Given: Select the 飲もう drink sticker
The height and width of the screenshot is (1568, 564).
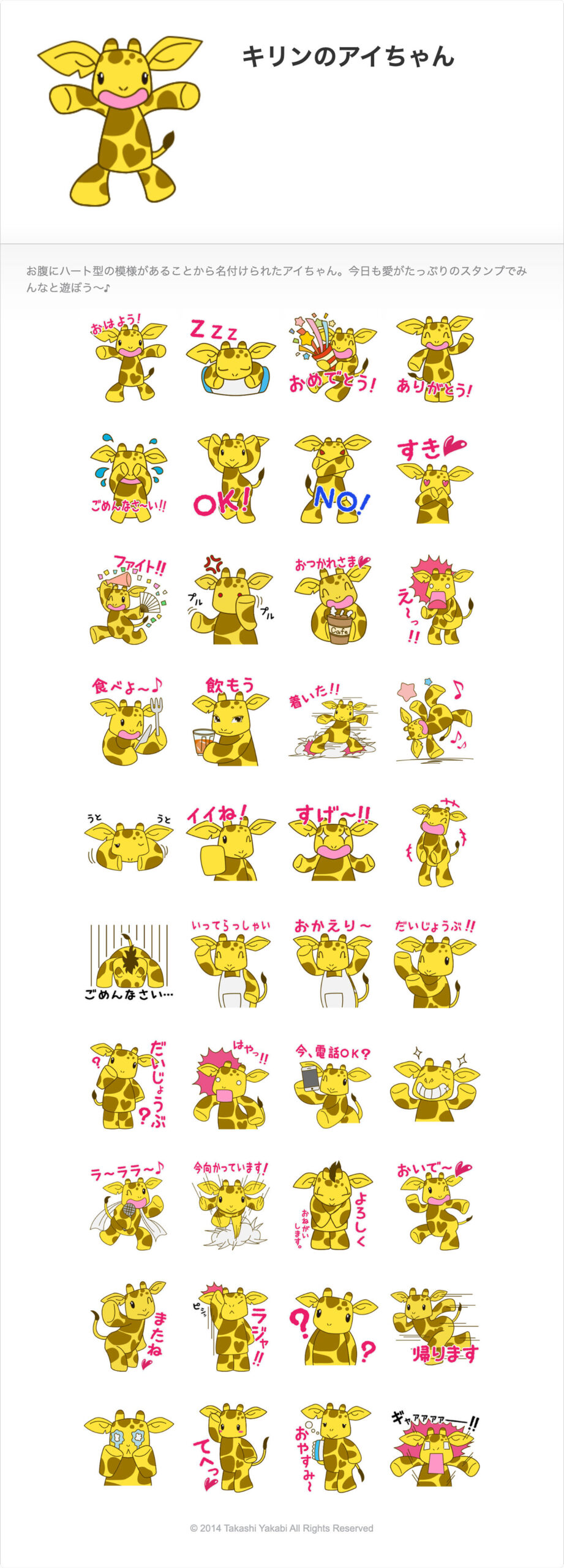Looking at the screenshot, I should pyautogui.click(x=231, y=722).
